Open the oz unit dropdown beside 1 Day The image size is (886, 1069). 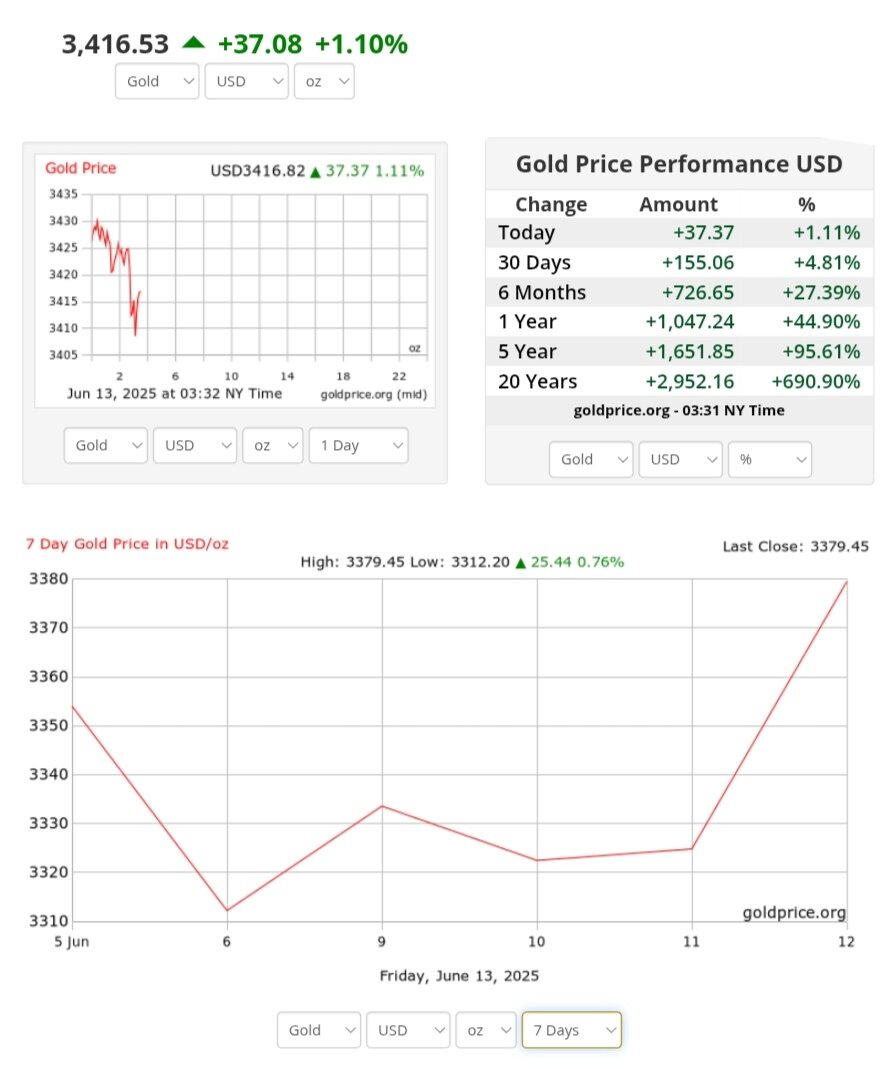(x=272, y=445)
